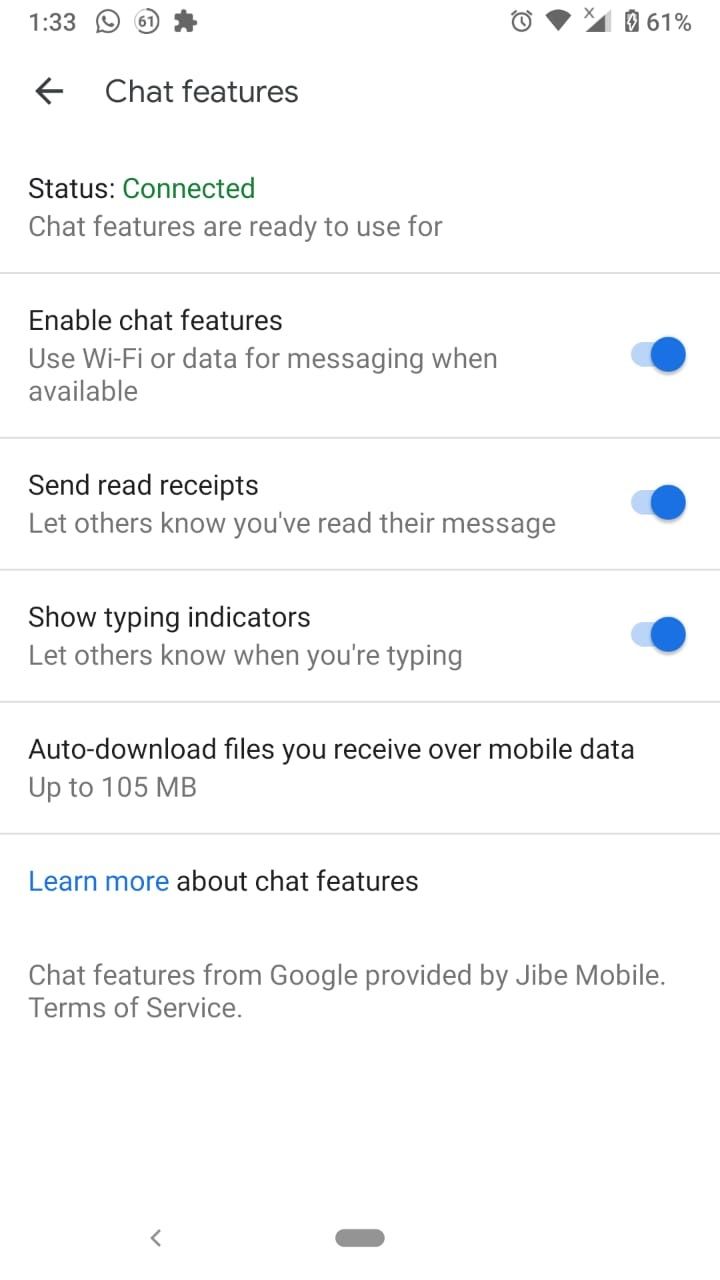720x1280 pixels.
Task: Tap the circled 61 notification icon
Action: (x=147, y=20)
